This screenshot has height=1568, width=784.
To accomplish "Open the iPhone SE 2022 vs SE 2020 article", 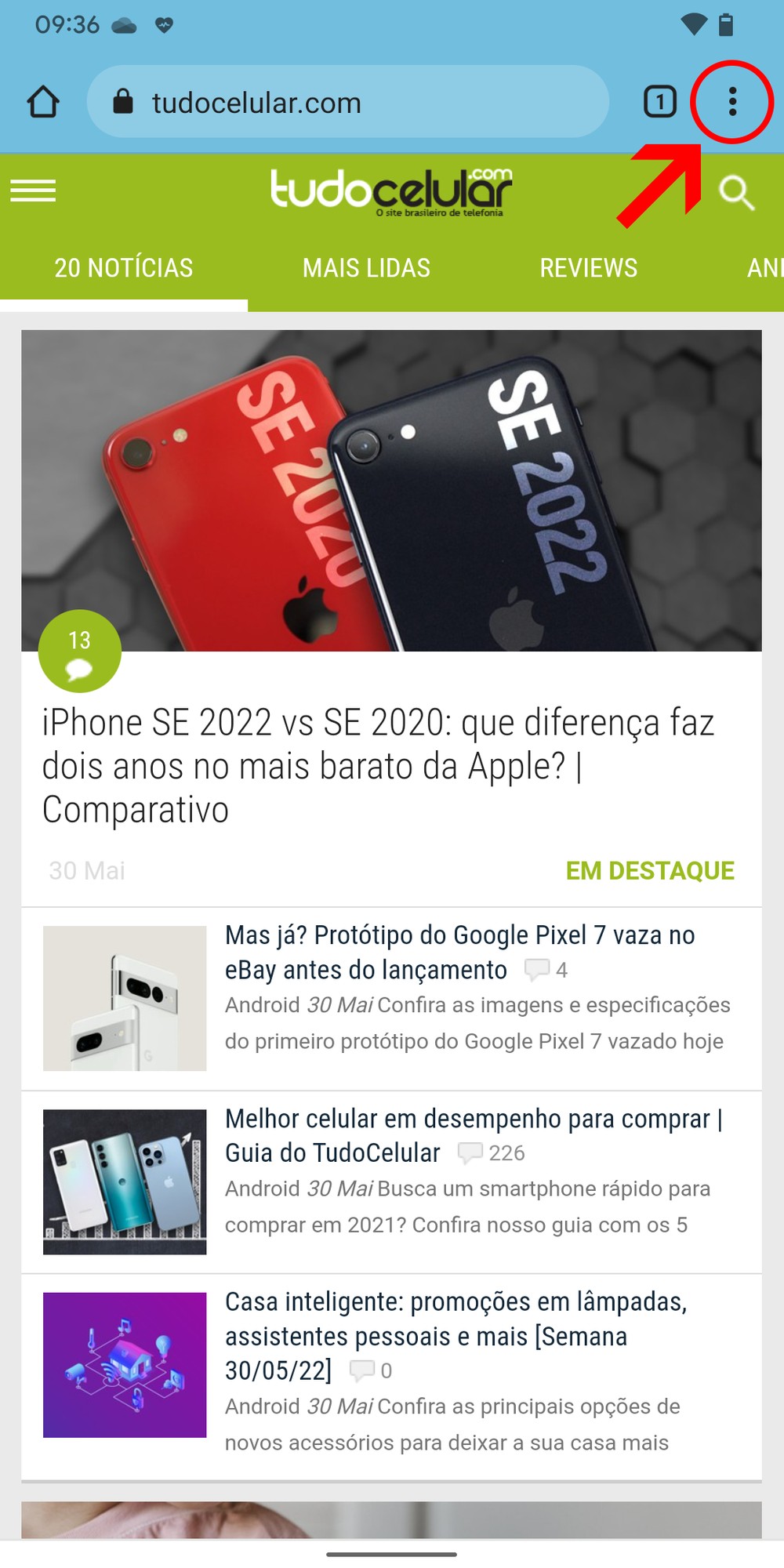I will [378, 765].
